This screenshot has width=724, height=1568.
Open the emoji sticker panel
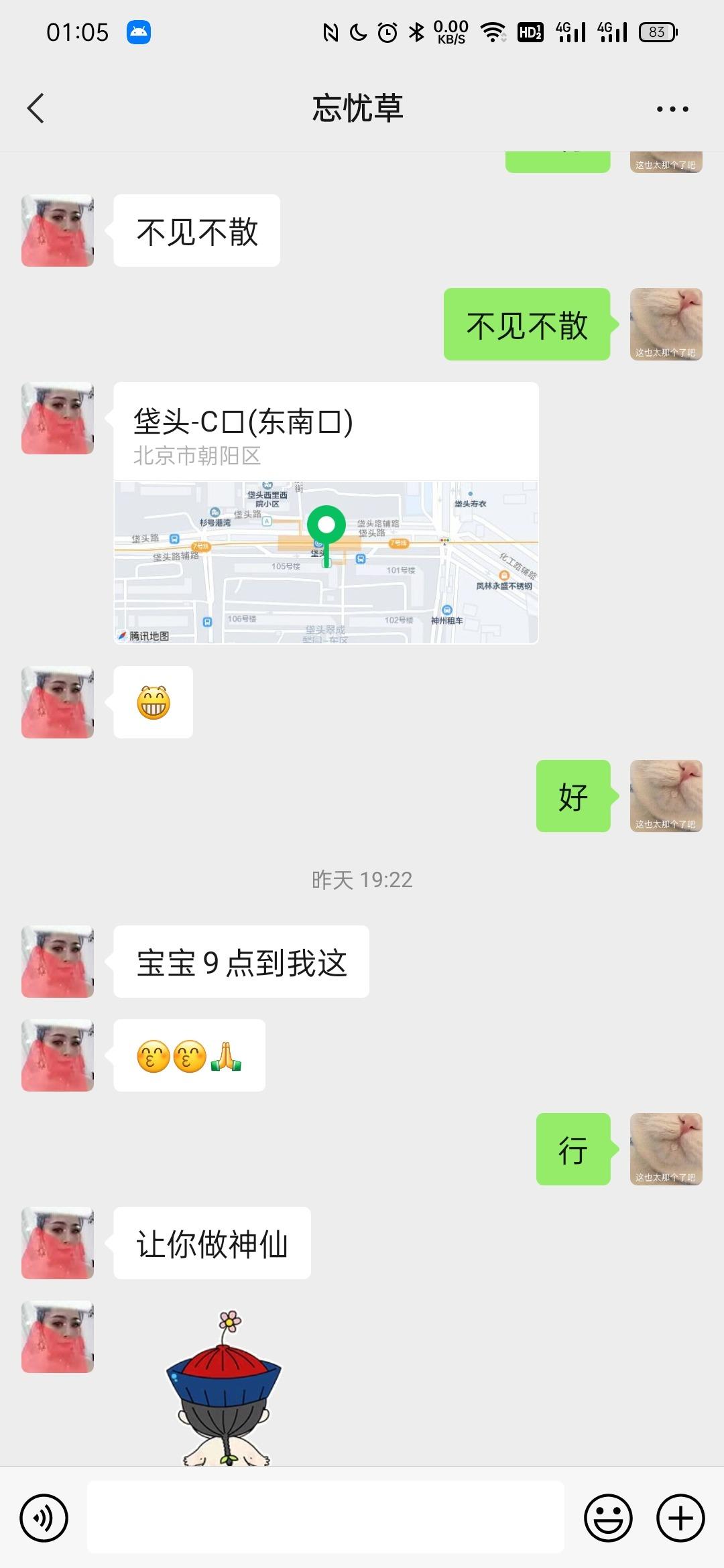pos(608,1518)
